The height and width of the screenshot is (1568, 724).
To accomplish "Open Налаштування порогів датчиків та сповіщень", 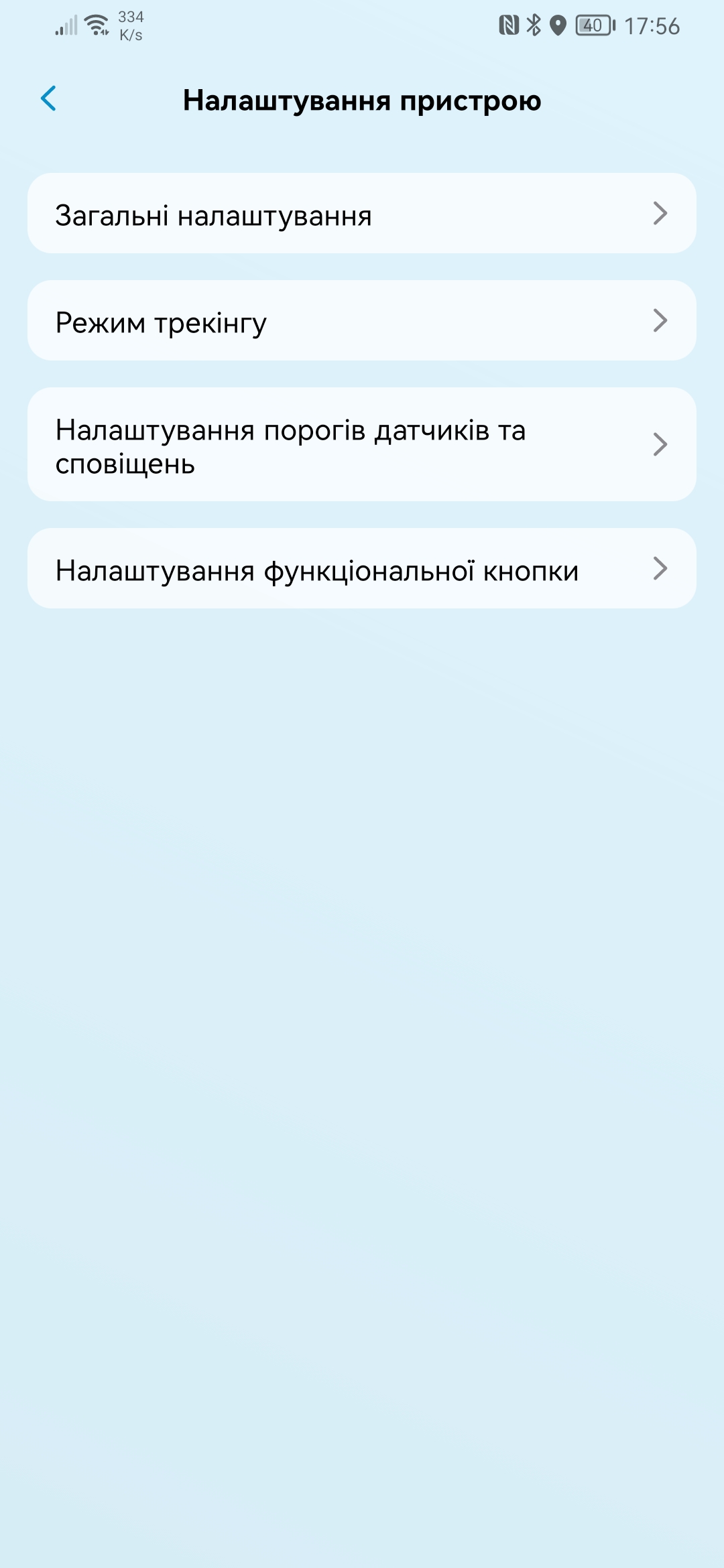I will point(362,444).
